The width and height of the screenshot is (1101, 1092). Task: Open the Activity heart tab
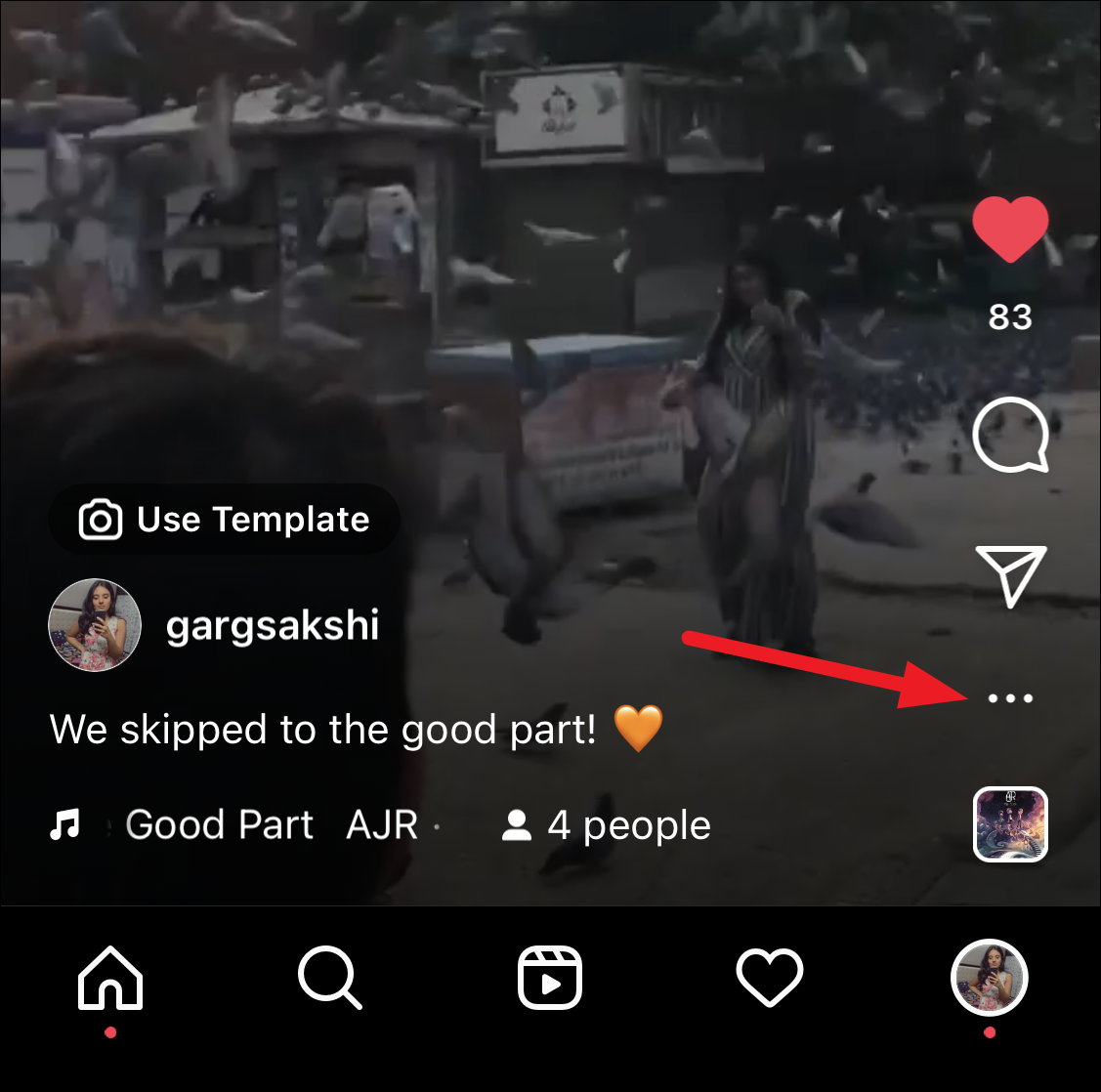(x=770, y=978)
